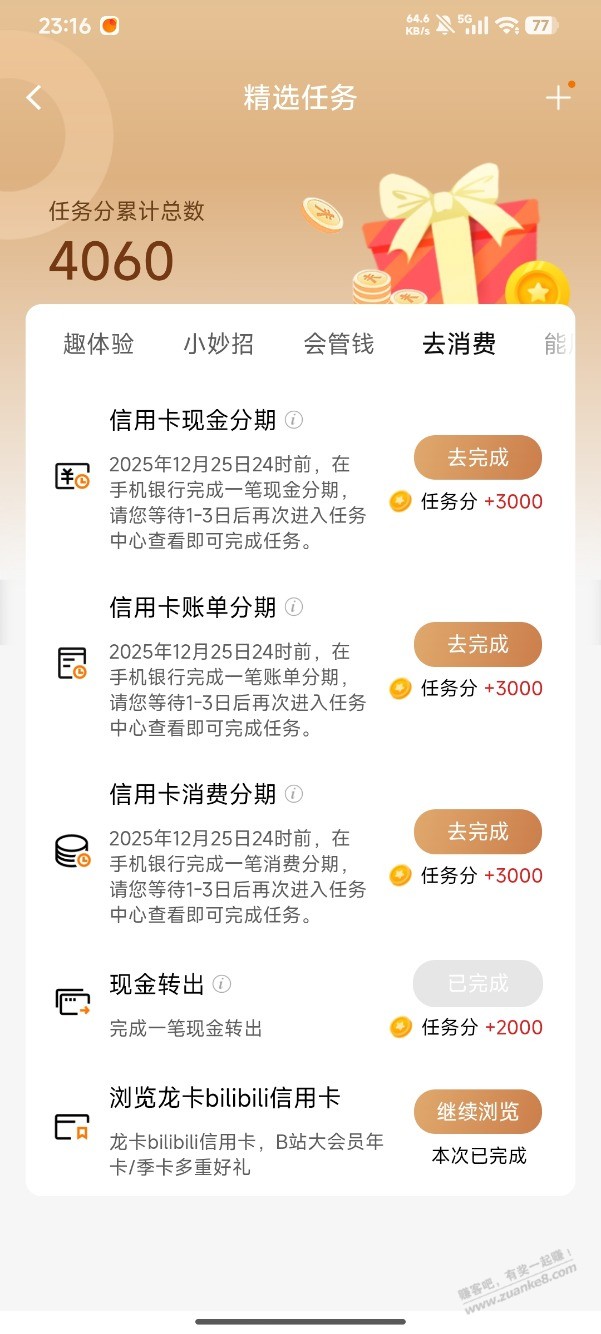The width and height of the screenshot is (601, 1334).
Task: Switch to the 会管钱 tab
Action: (x=338, y=344)
